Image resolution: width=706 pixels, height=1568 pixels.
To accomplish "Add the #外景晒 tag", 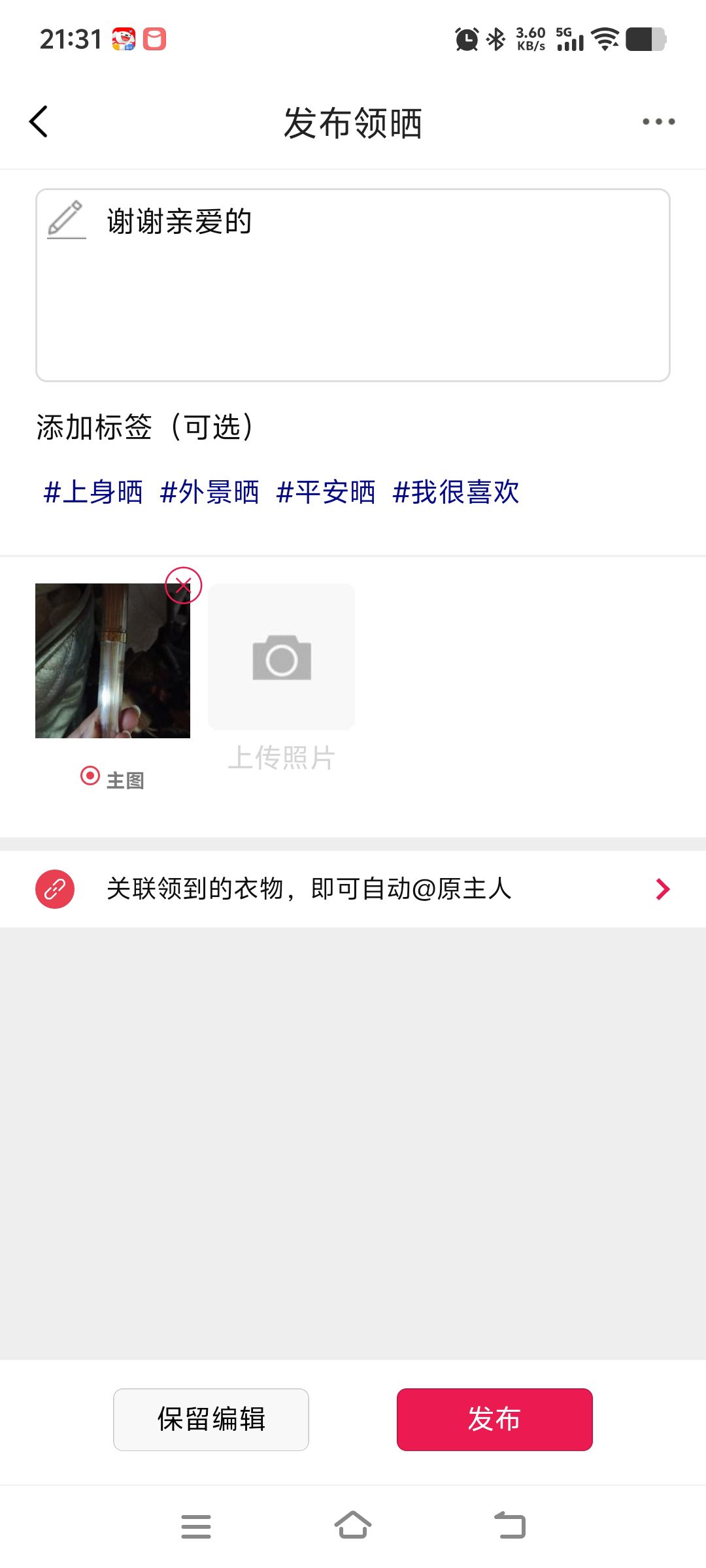I will [x=209, y=492].
